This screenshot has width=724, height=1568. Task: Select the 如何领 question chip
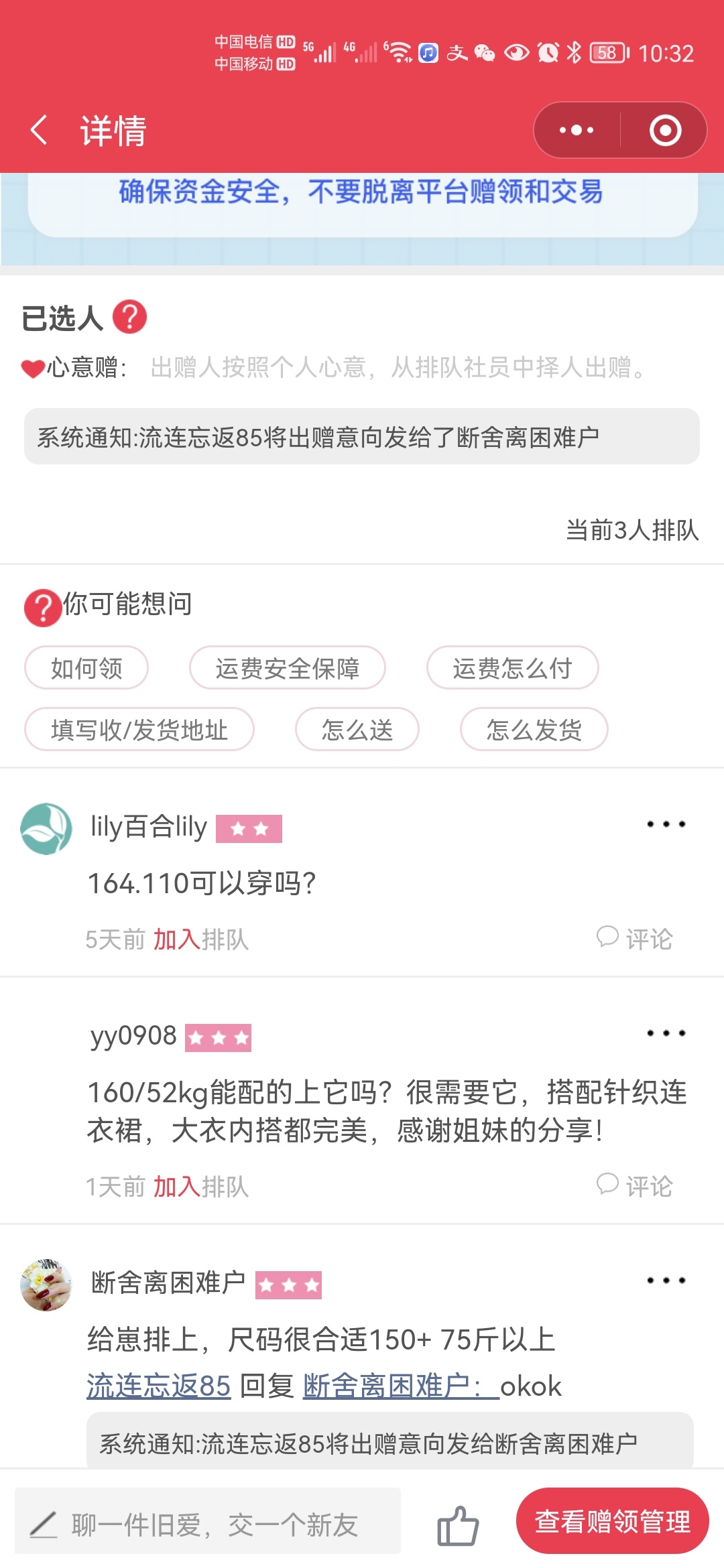tap(86, 668)
